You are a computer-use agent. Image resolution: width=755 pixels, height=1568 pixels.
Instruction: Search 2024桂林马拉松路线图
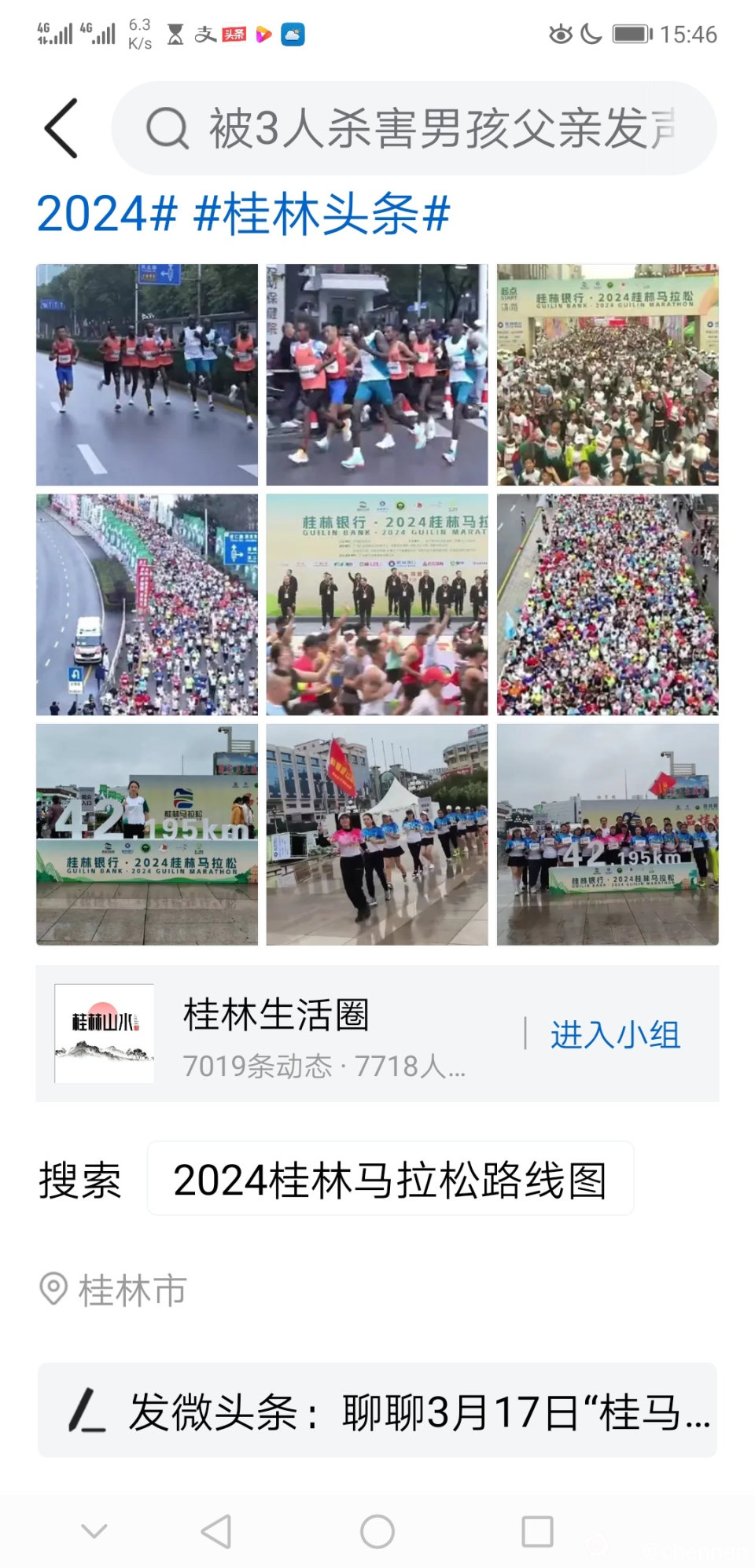point(390,1179)
